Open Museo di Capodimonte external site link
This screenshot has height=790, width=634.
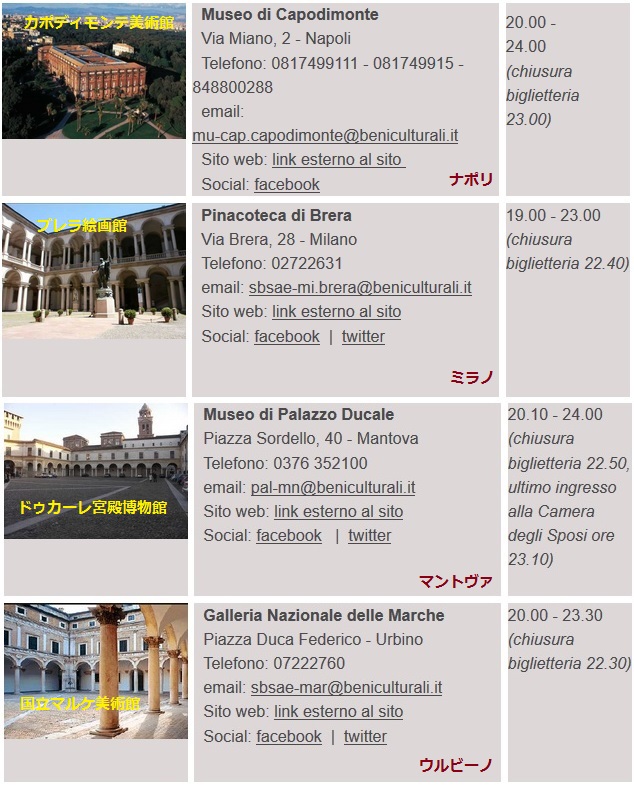[338, 160]
